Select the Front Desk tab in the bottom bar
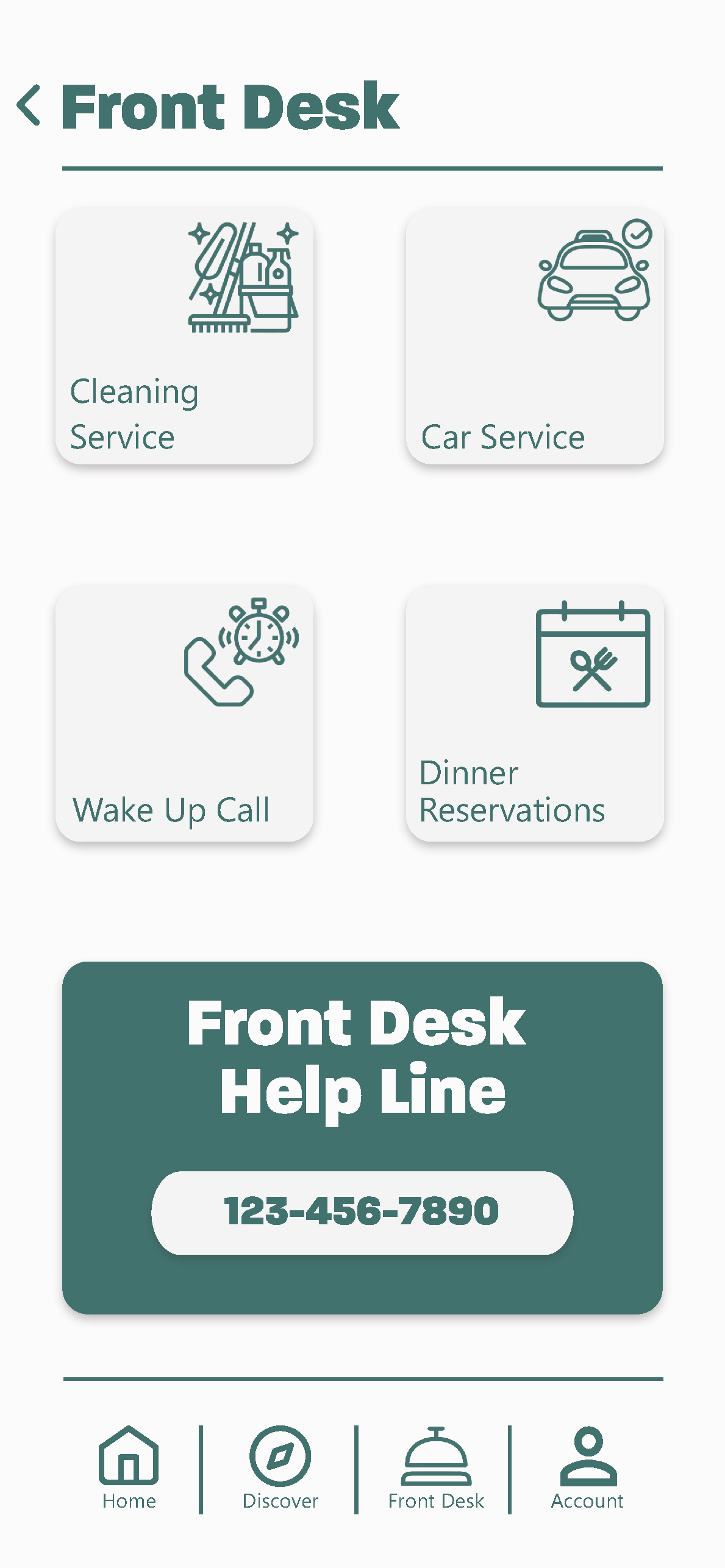Image resolution: width=725 pixels, height=1568 pixels. [x=436, y=1468]
